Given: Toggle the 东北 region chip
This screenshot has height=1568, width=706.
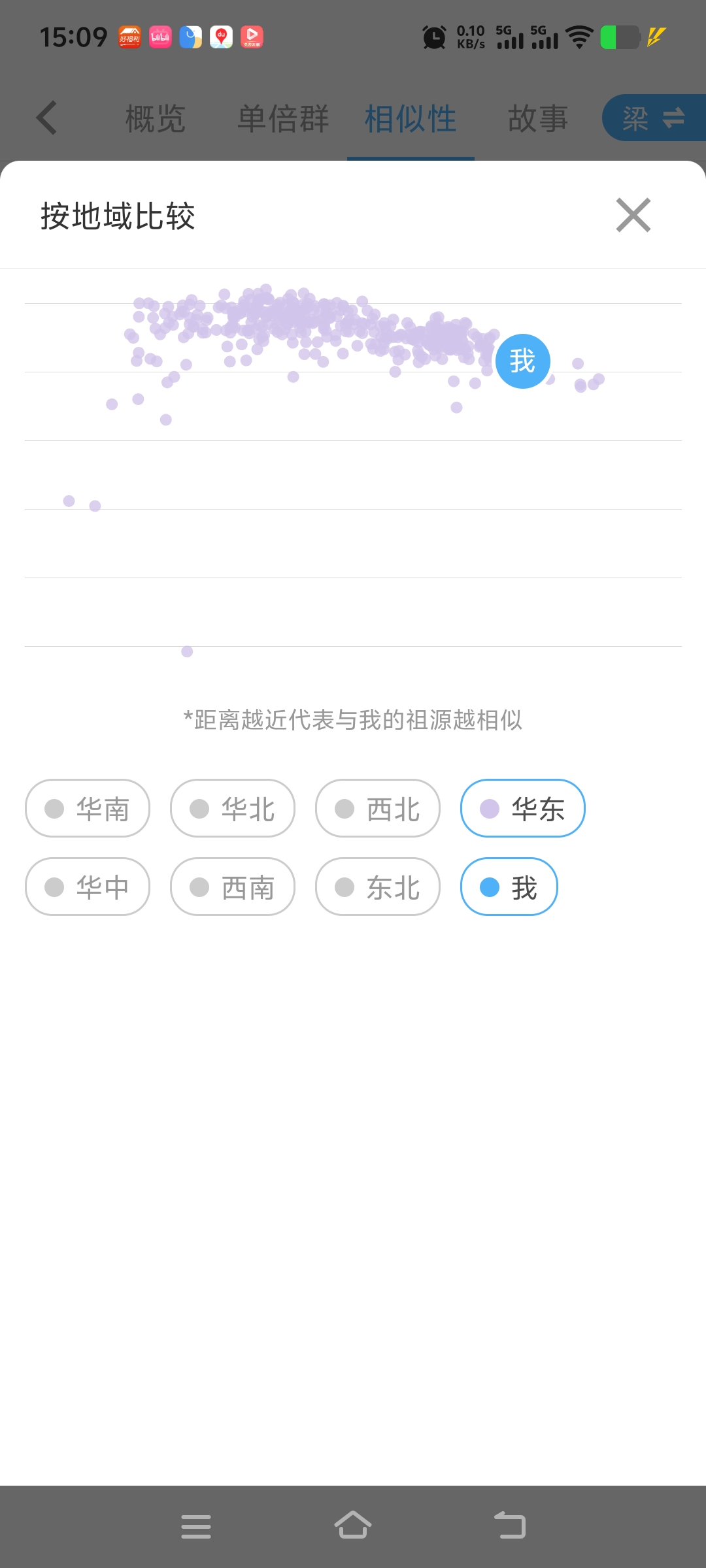Looking at the screenshot, I should [378, 887].
